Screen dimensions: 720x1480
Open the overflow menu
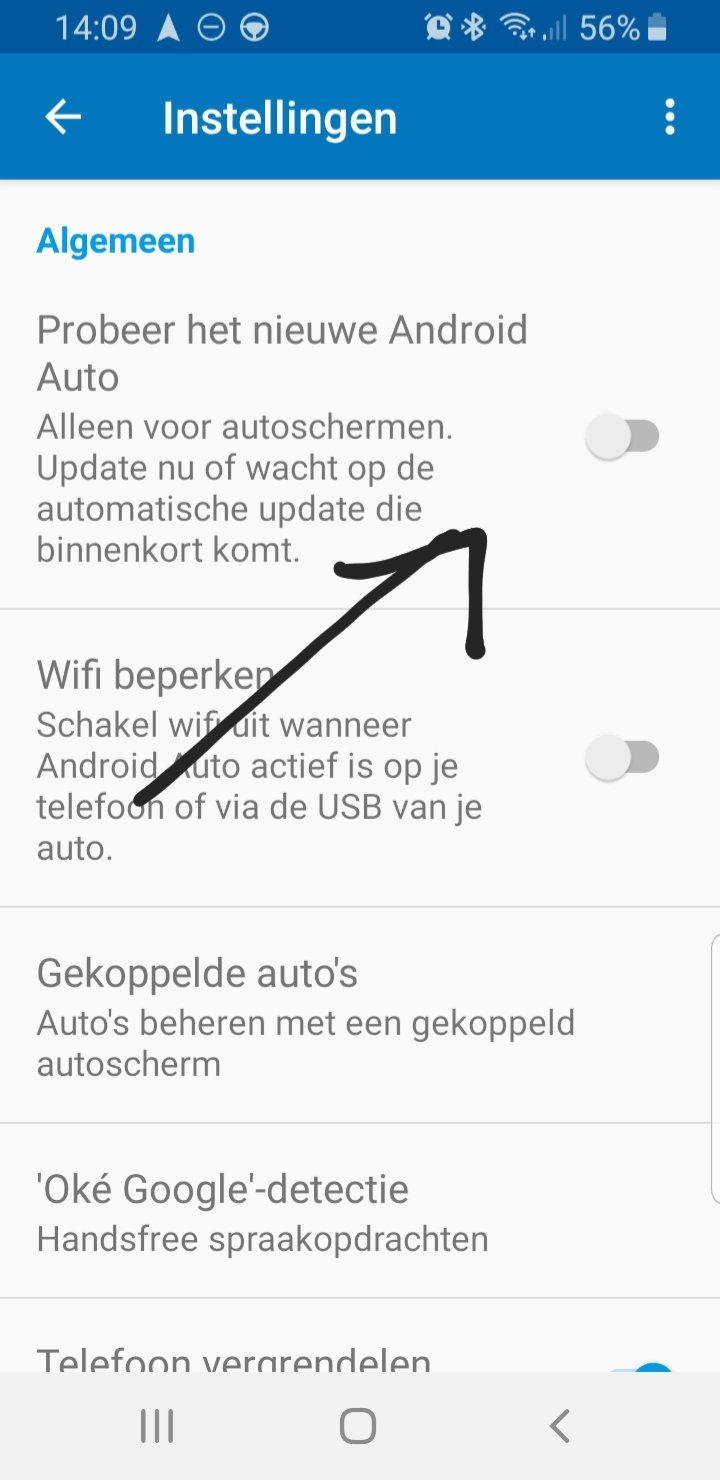[x=669, y=118]
